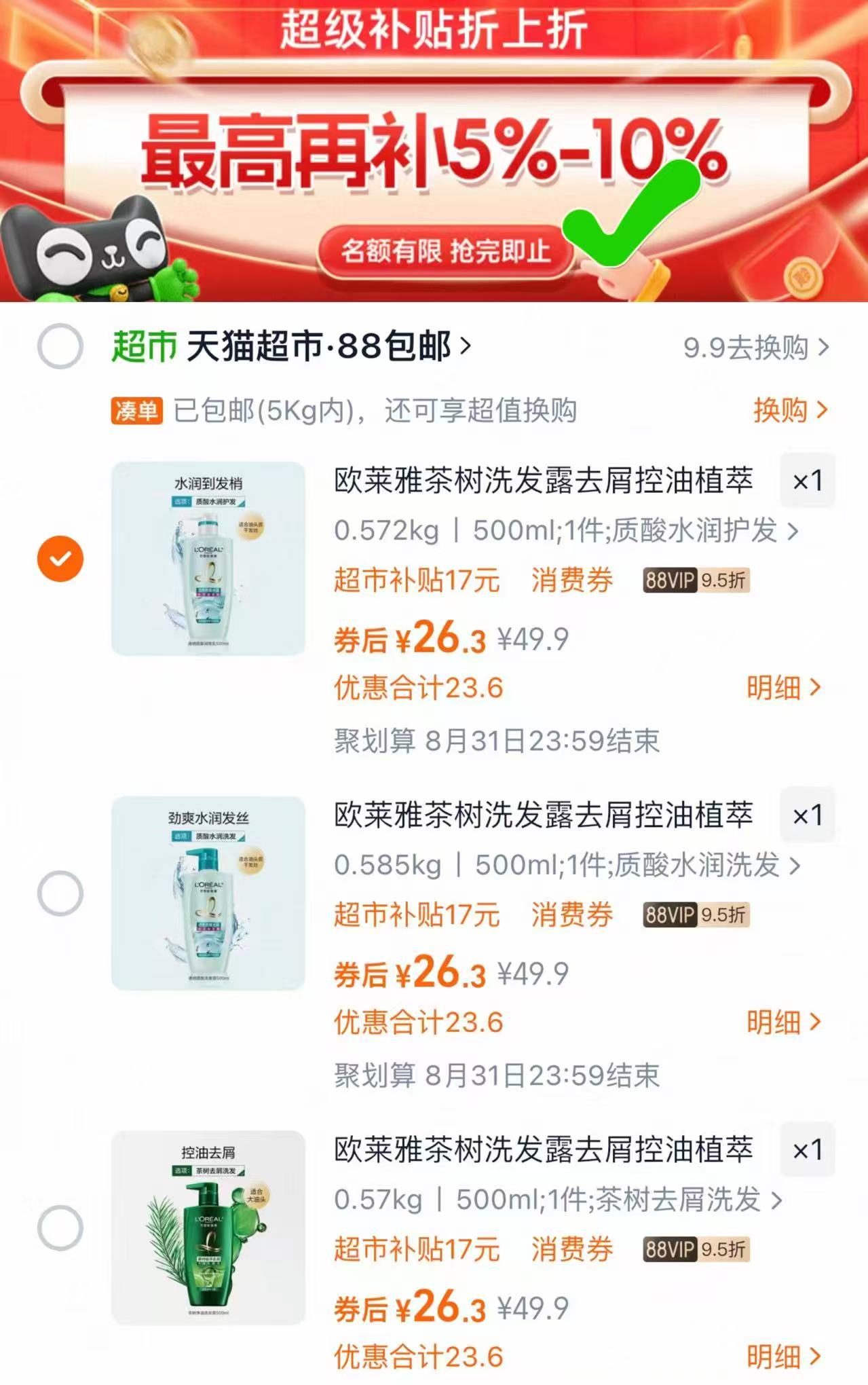Select the store-level circle checkbox
This screenshot has height=1385, width=868.
coord(60,346)
